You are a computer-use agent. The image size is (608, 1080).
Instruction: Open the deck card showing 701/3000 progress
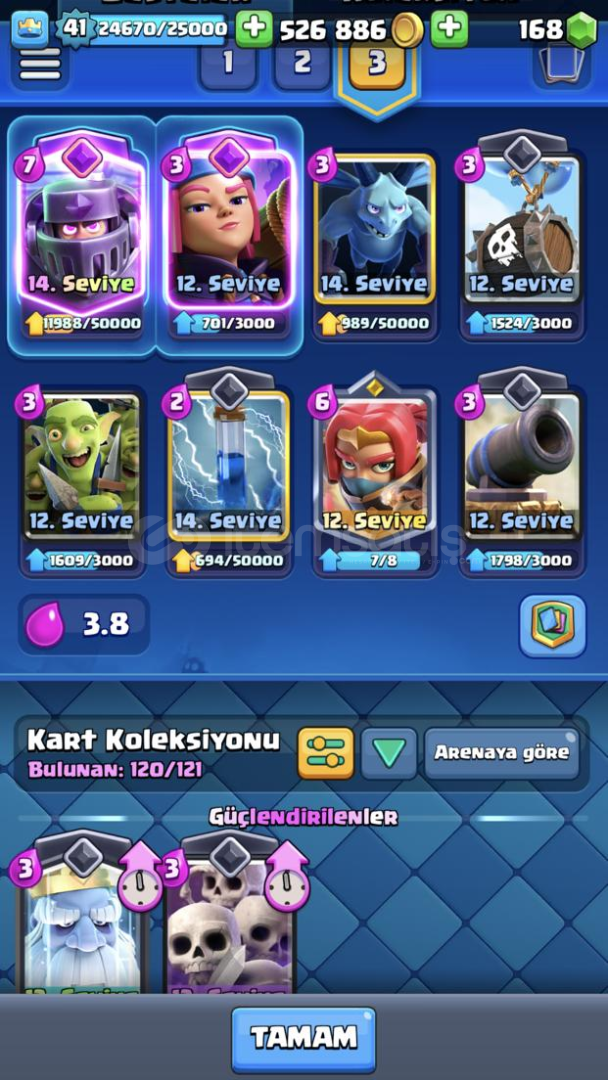click(230, 235)
